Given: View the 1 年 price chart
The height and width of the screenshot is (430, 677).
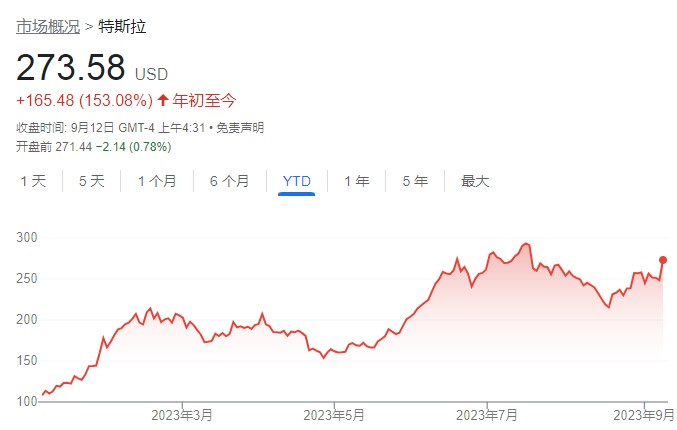Looking at the screenshot, I should [356, 181].
